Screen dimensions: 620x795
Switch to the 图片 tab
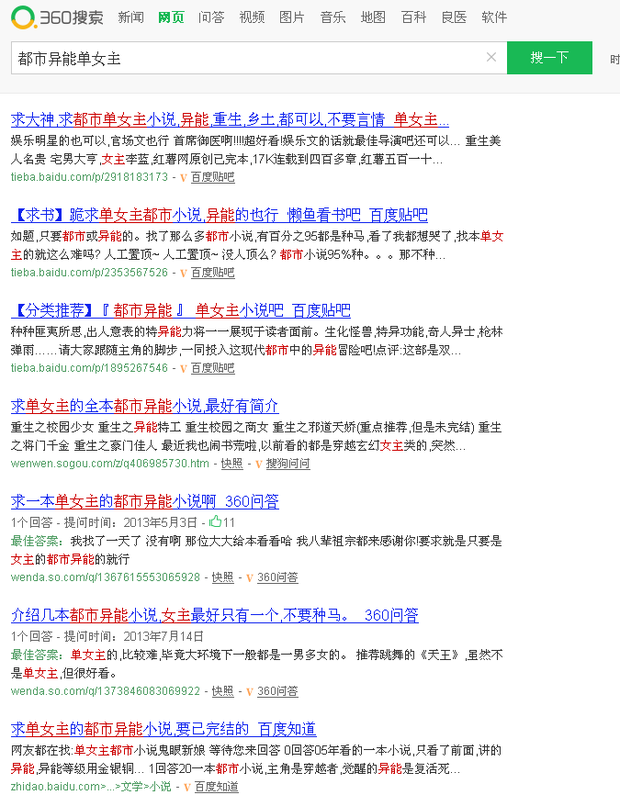click(x=292, y=17)
